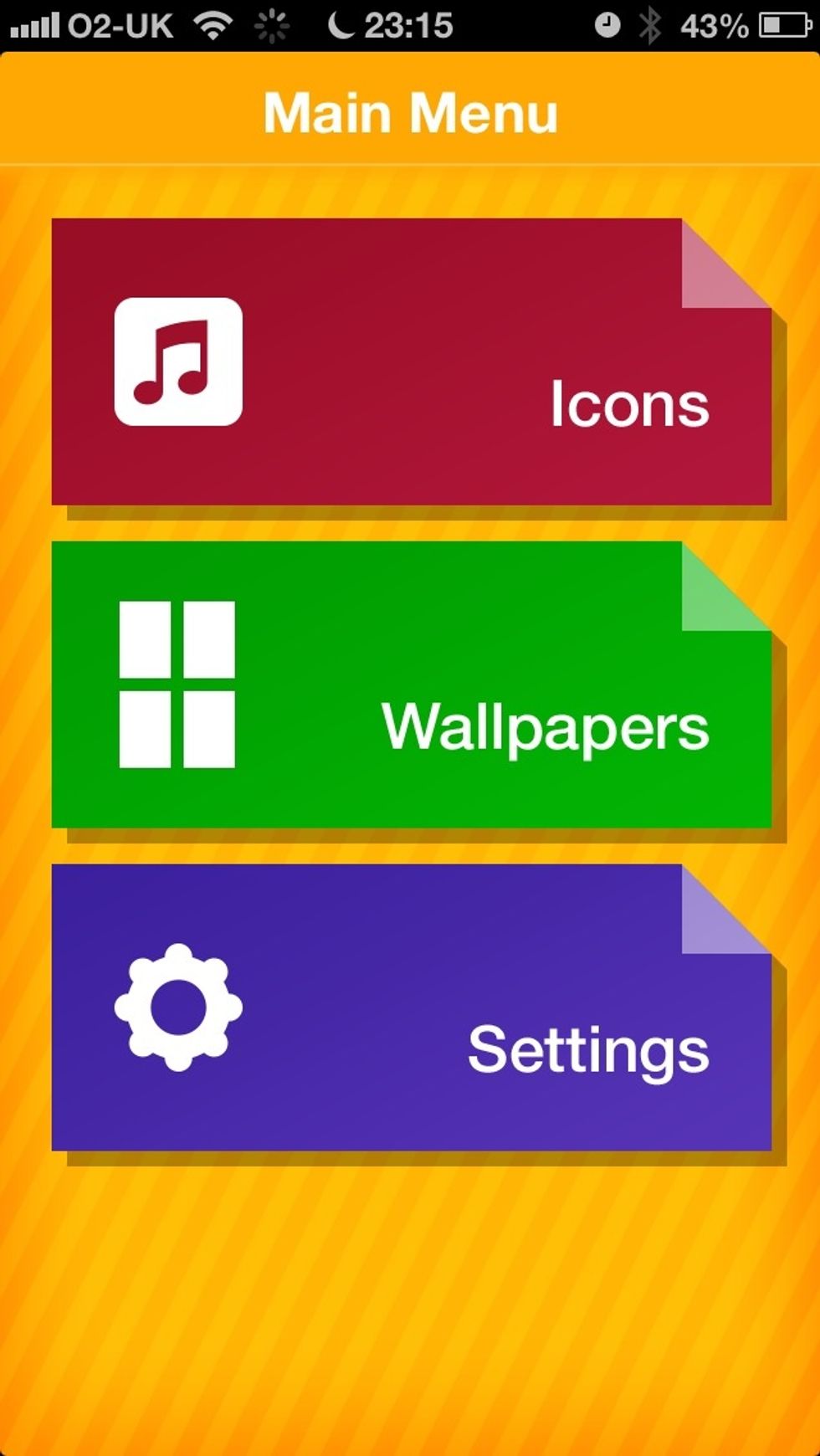Tap the Bluetooth icon in the status bar

coord(650,24)
